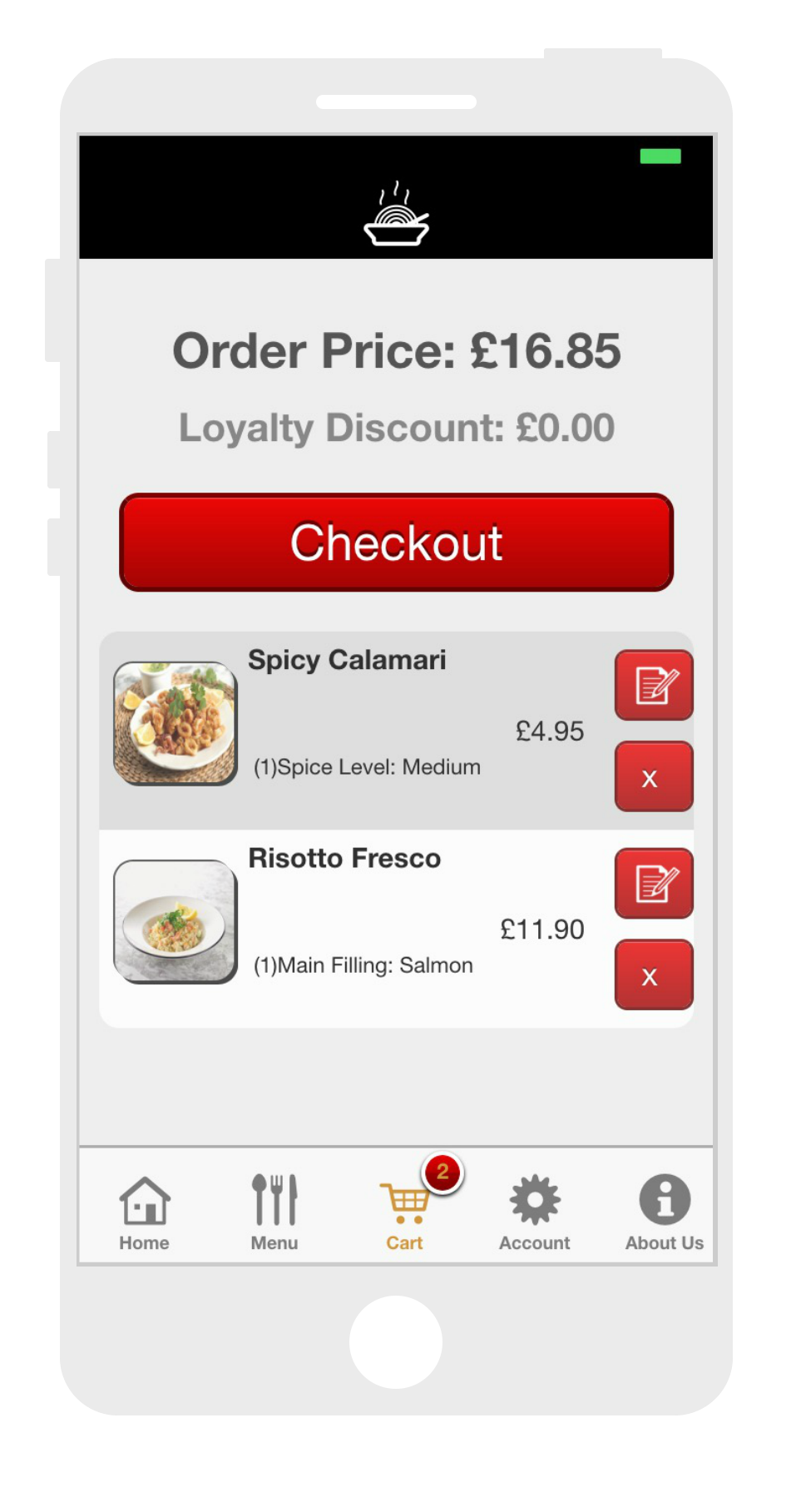Go to the Home tab
This screenshot has height=1512, width=796.
144,1212
